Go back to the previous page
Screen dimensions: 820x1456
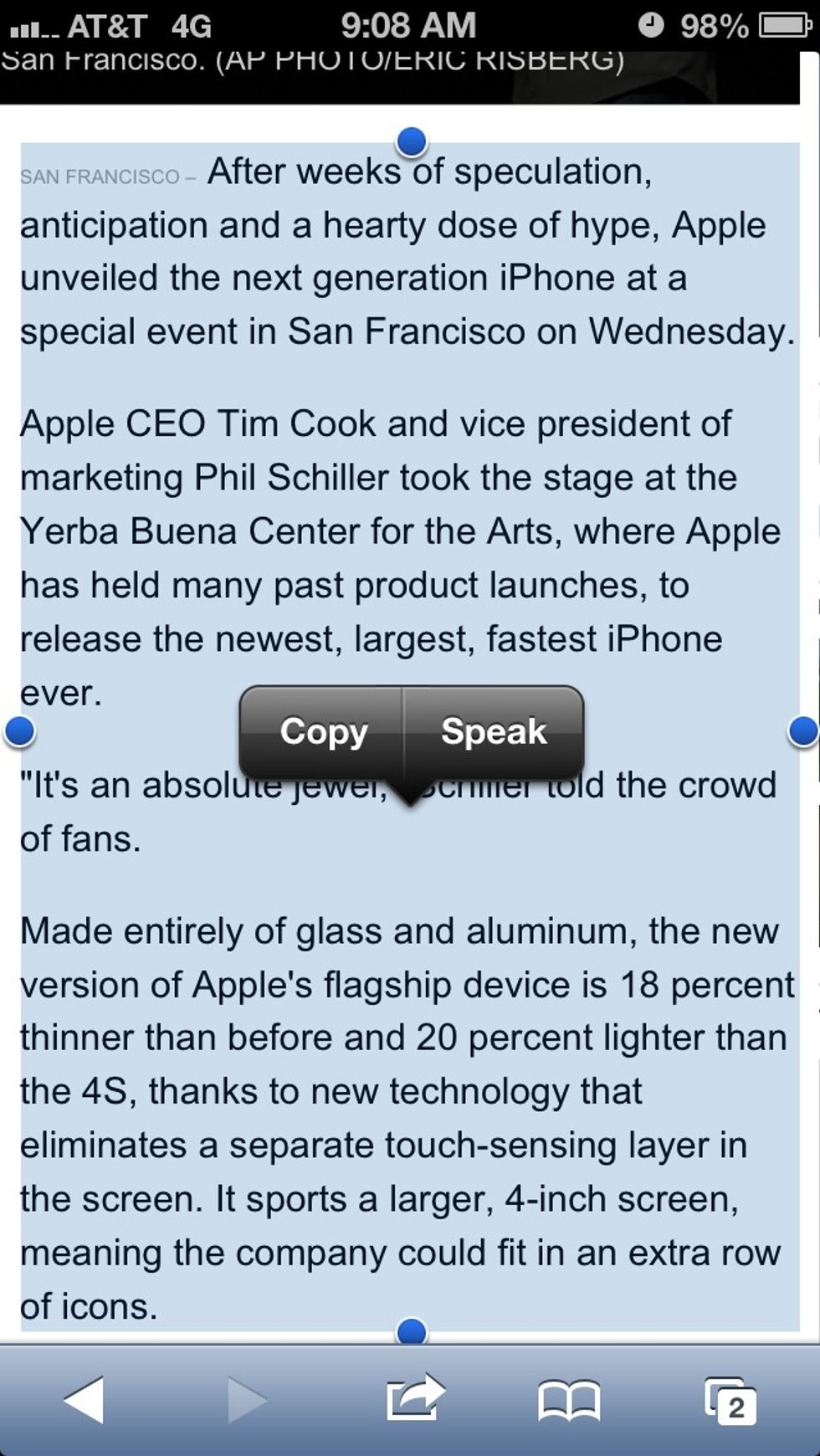[84, 1399]
